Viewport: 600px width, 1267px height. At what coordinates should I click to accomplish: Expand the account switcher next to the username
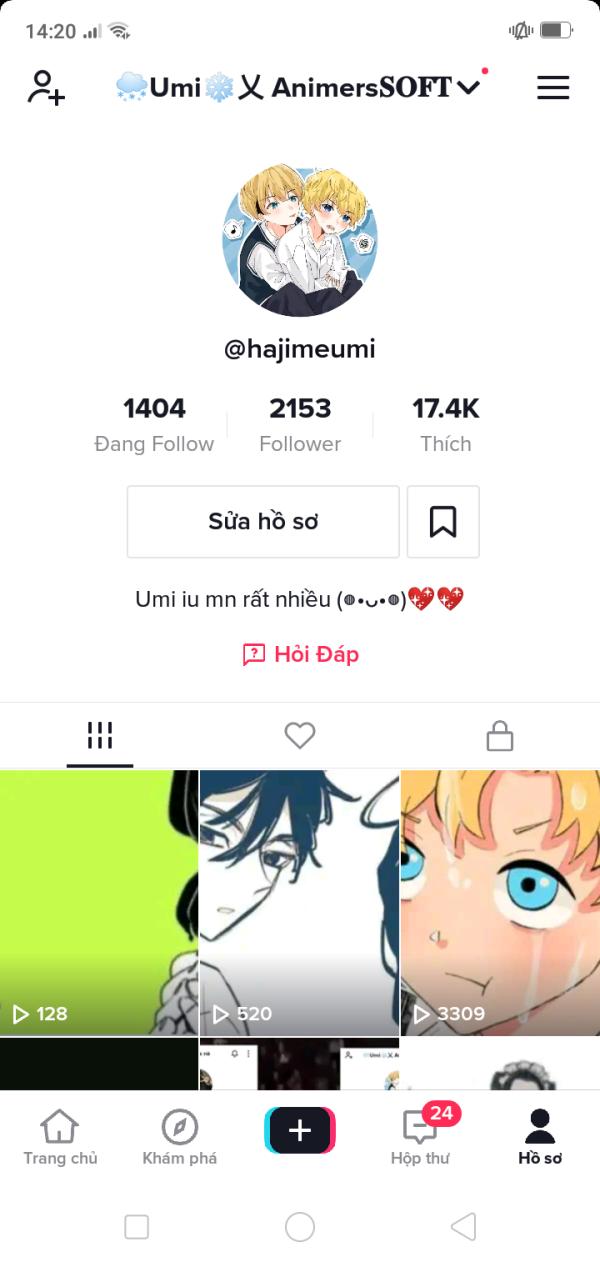[468, 88]
